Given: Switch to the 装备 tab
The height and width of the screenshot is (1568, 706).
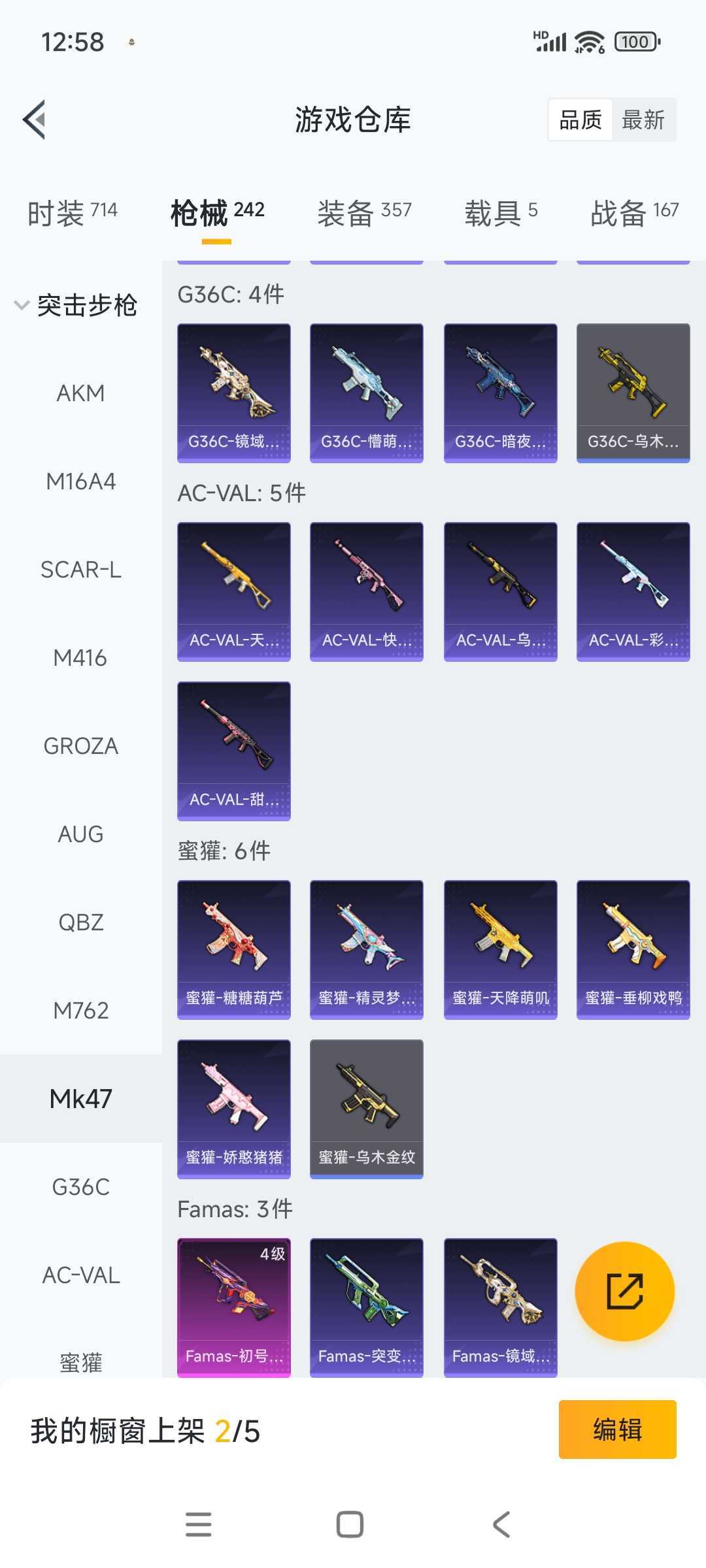Looking at the screenshot, I should pyautogui.click(x=364, y=213).
